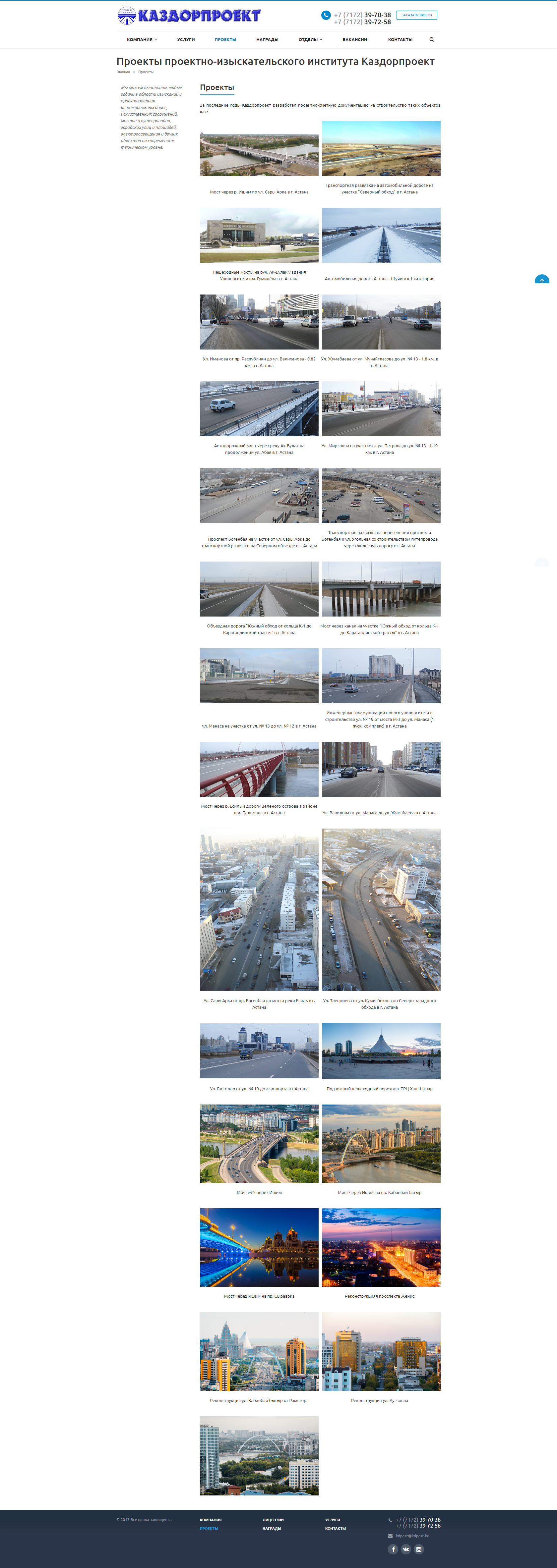This screenshot has width=557, height=1568.
Task: Go to the УСЛУГИ page
Action: [x=186, y=39]
